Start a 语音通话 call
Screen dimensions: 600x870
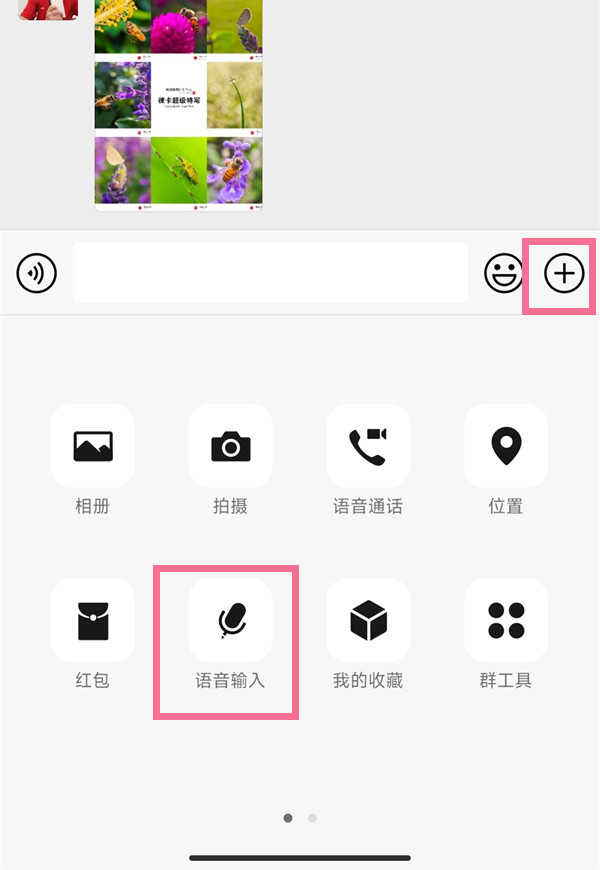[x=368, y=446]
